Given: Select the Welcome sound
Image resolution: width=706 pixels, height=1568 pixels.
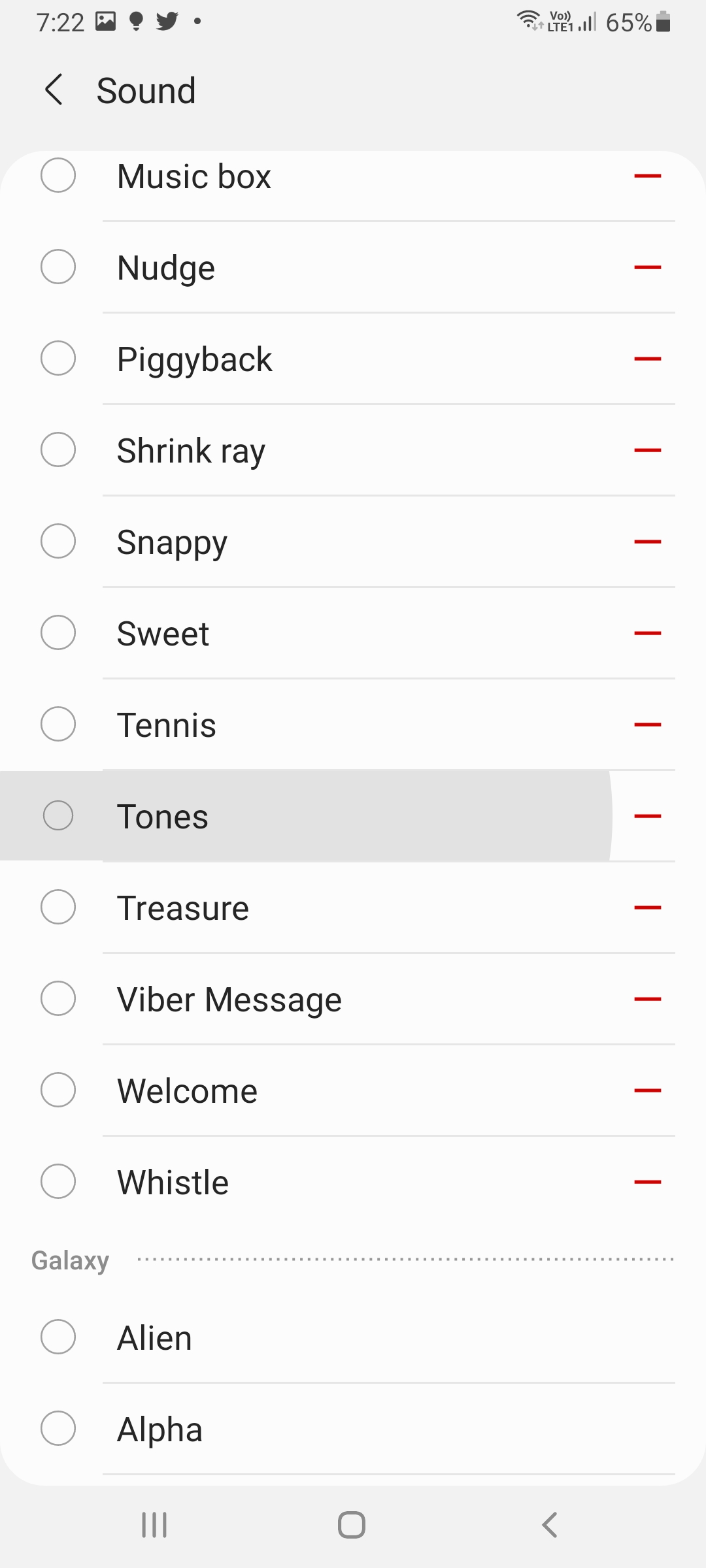Looking at the screenshot, I should click(58, 1090).
